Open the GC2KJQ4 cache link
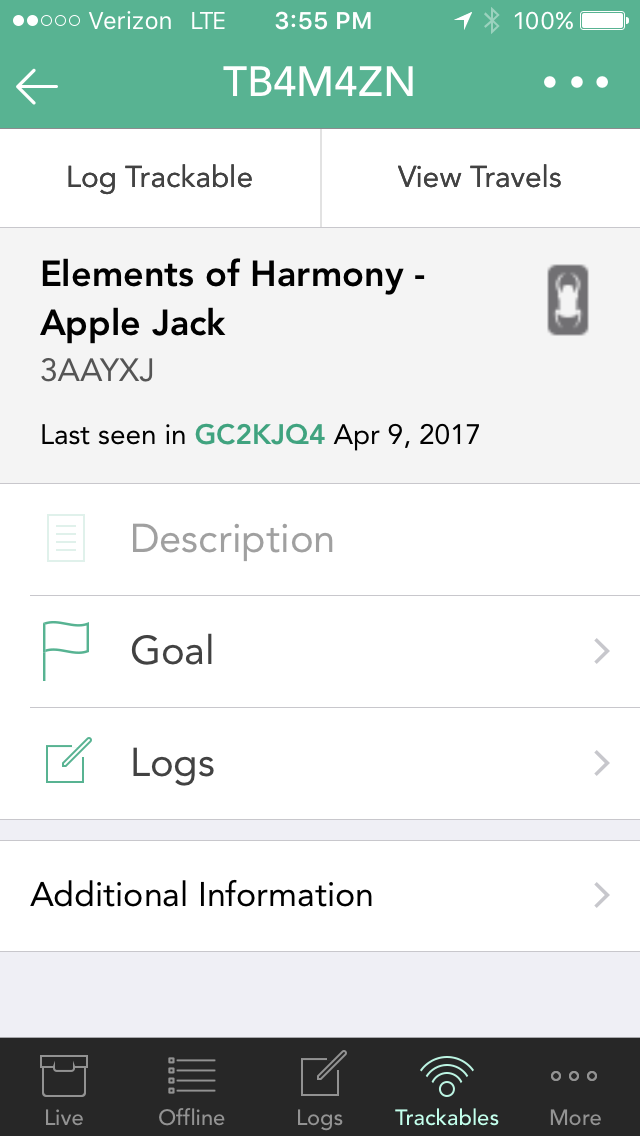The image size is (640, 1136). (x=259, y=435)
